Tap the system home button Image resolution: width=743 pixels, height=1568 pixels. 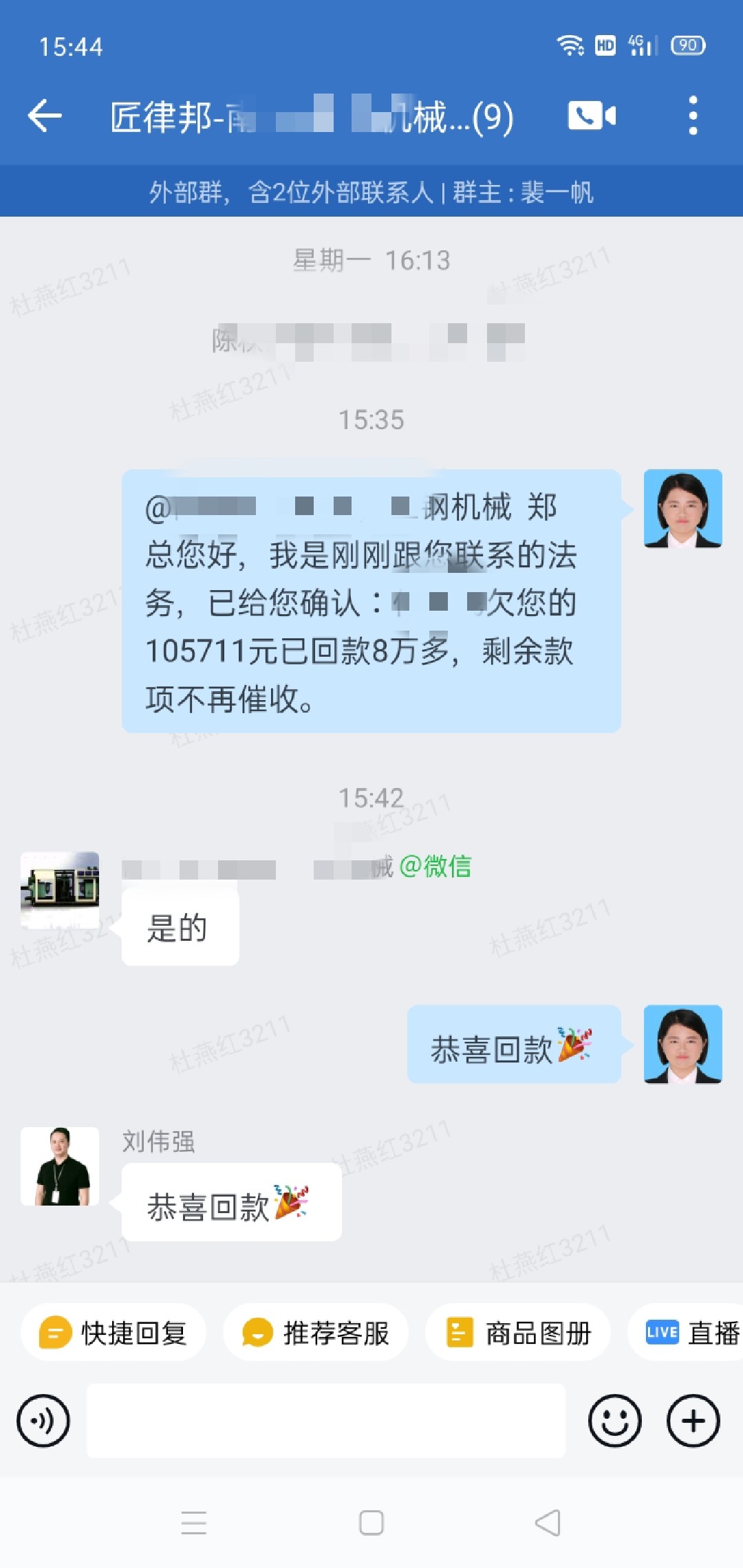371,1523
